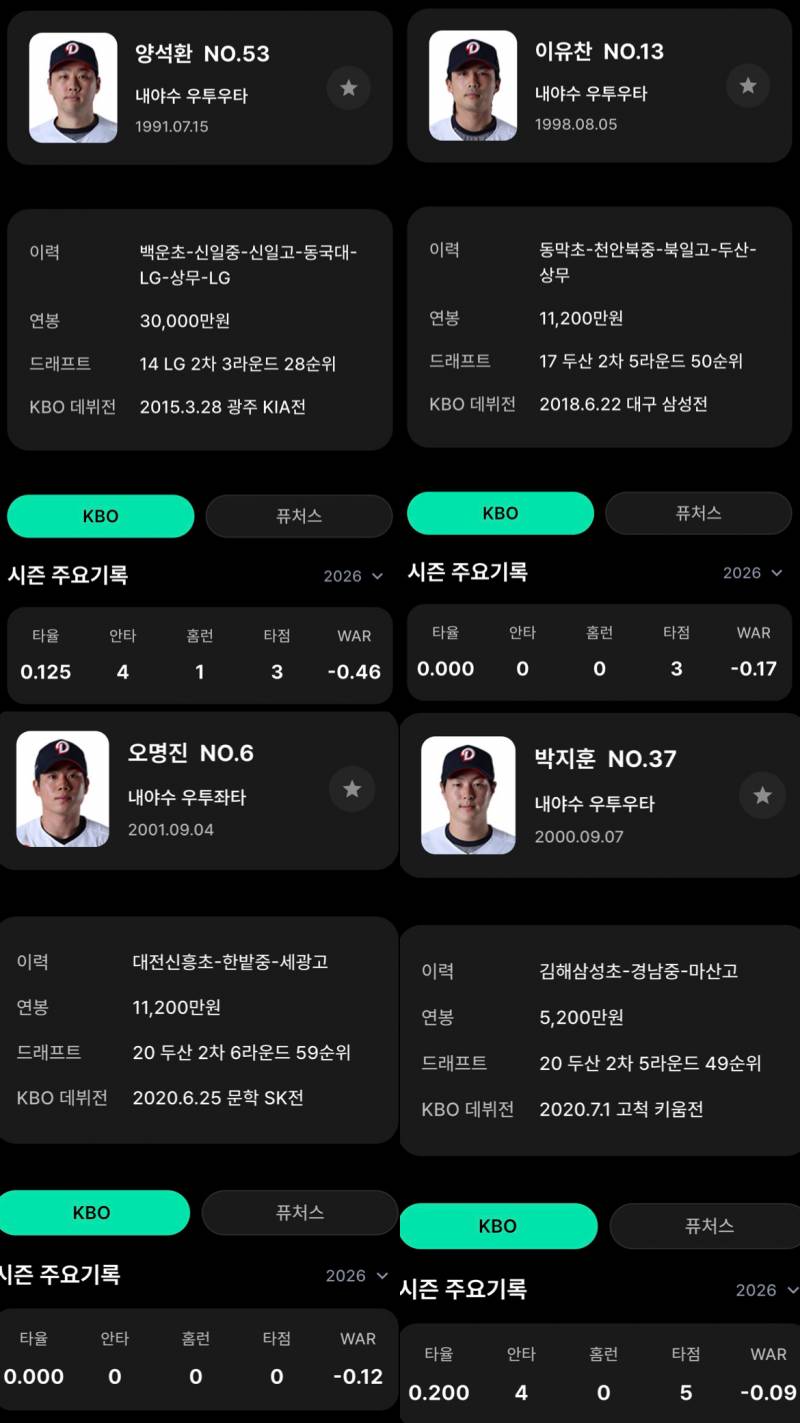The height and width of the screenshot is (1423, 800).
Task: Click 양석환's WAR value -0.46
Action: point(353,672)
